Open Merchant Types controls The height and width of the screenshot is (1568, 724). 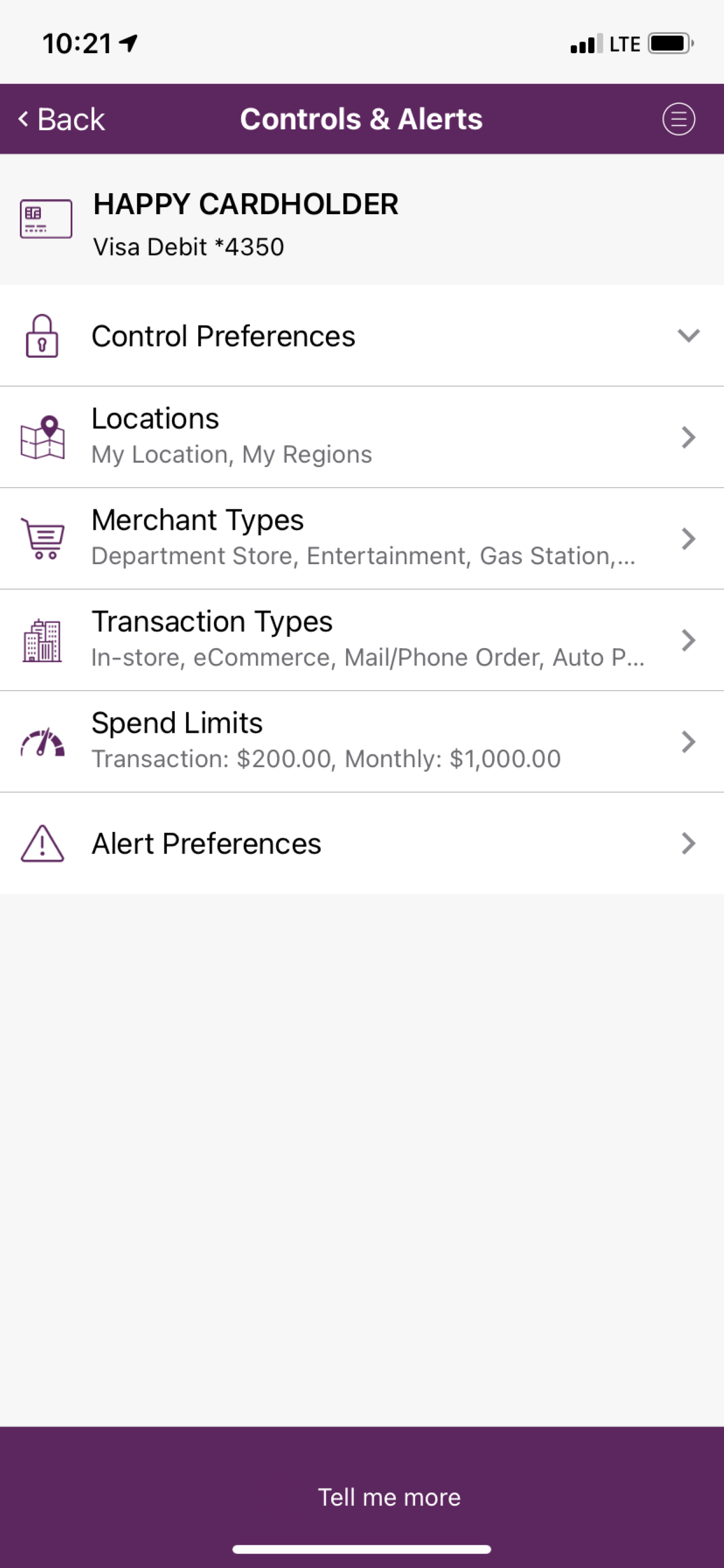click(x=362, y=538)
